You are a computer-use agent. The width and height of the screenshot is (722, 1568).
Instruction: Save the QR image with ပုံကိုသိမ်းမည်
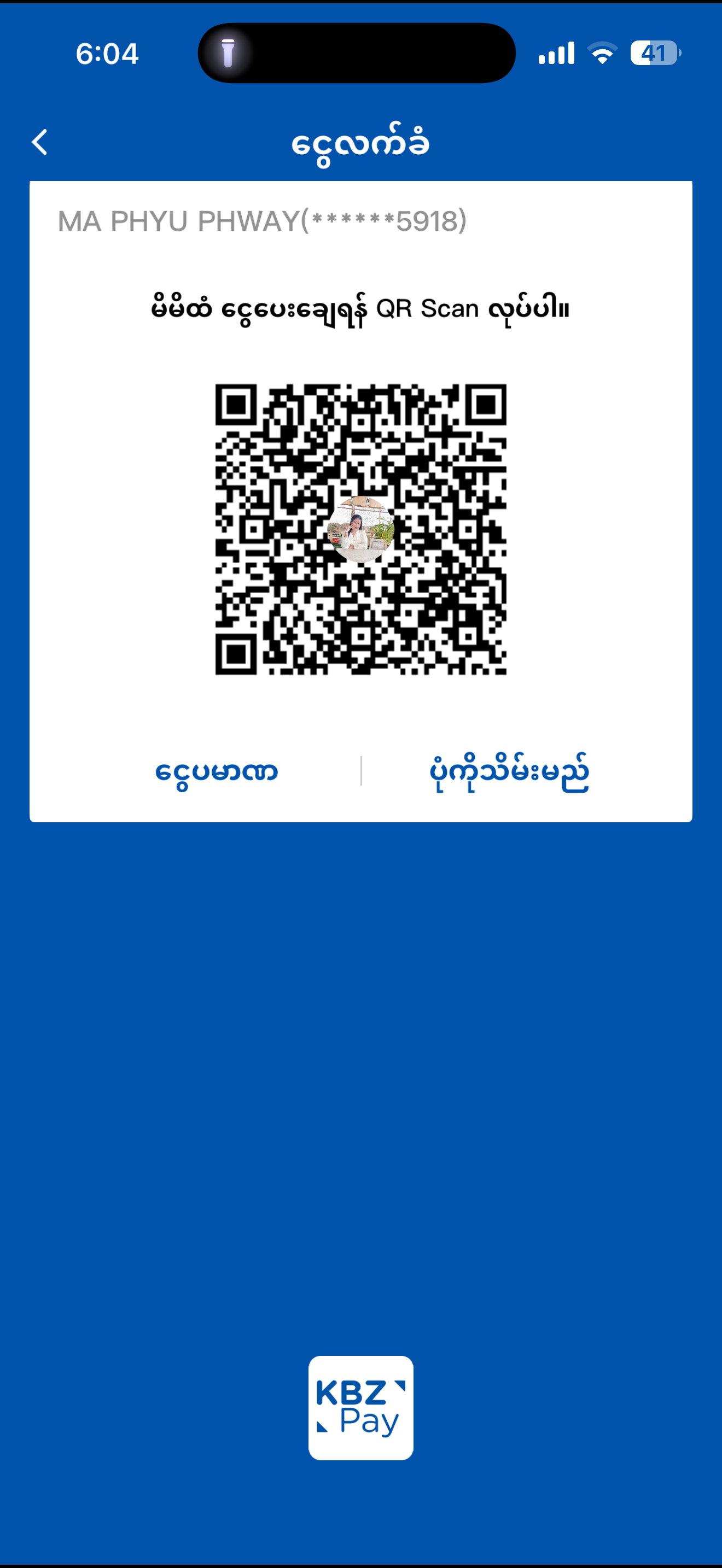(x=509, y=771)
